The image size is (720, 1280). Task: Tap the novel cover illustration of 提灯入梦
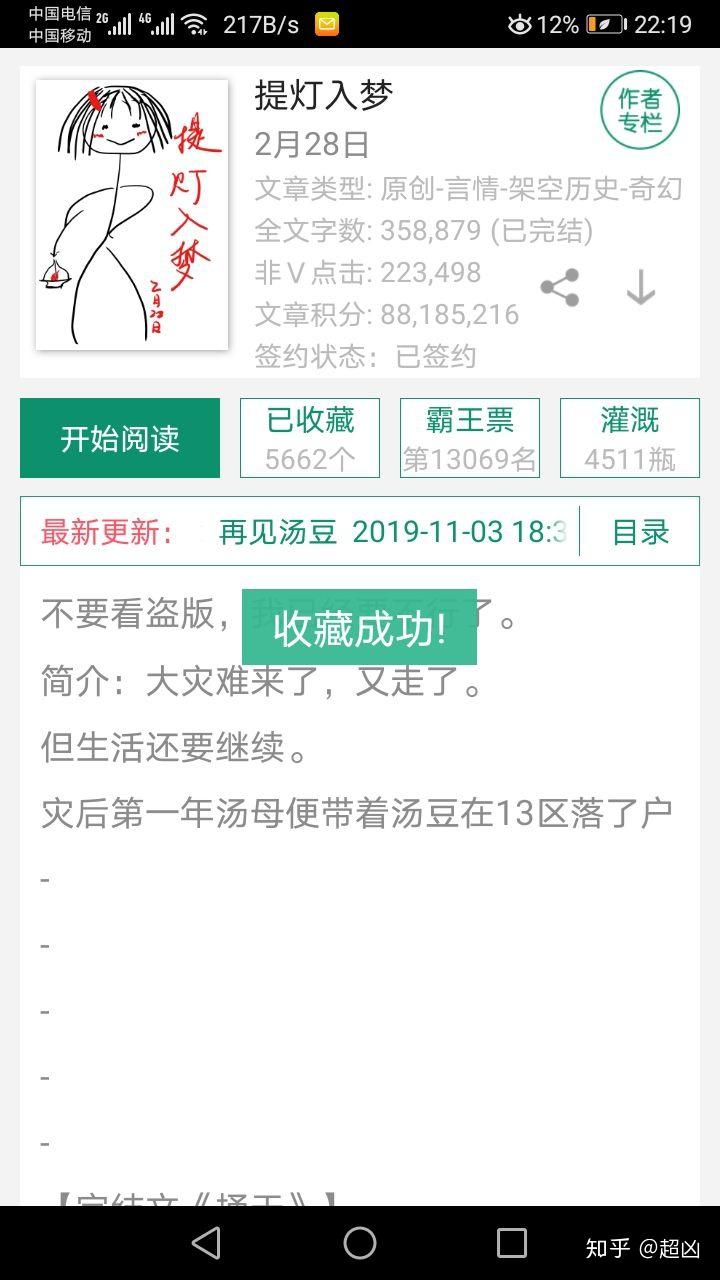coord(131,213)
